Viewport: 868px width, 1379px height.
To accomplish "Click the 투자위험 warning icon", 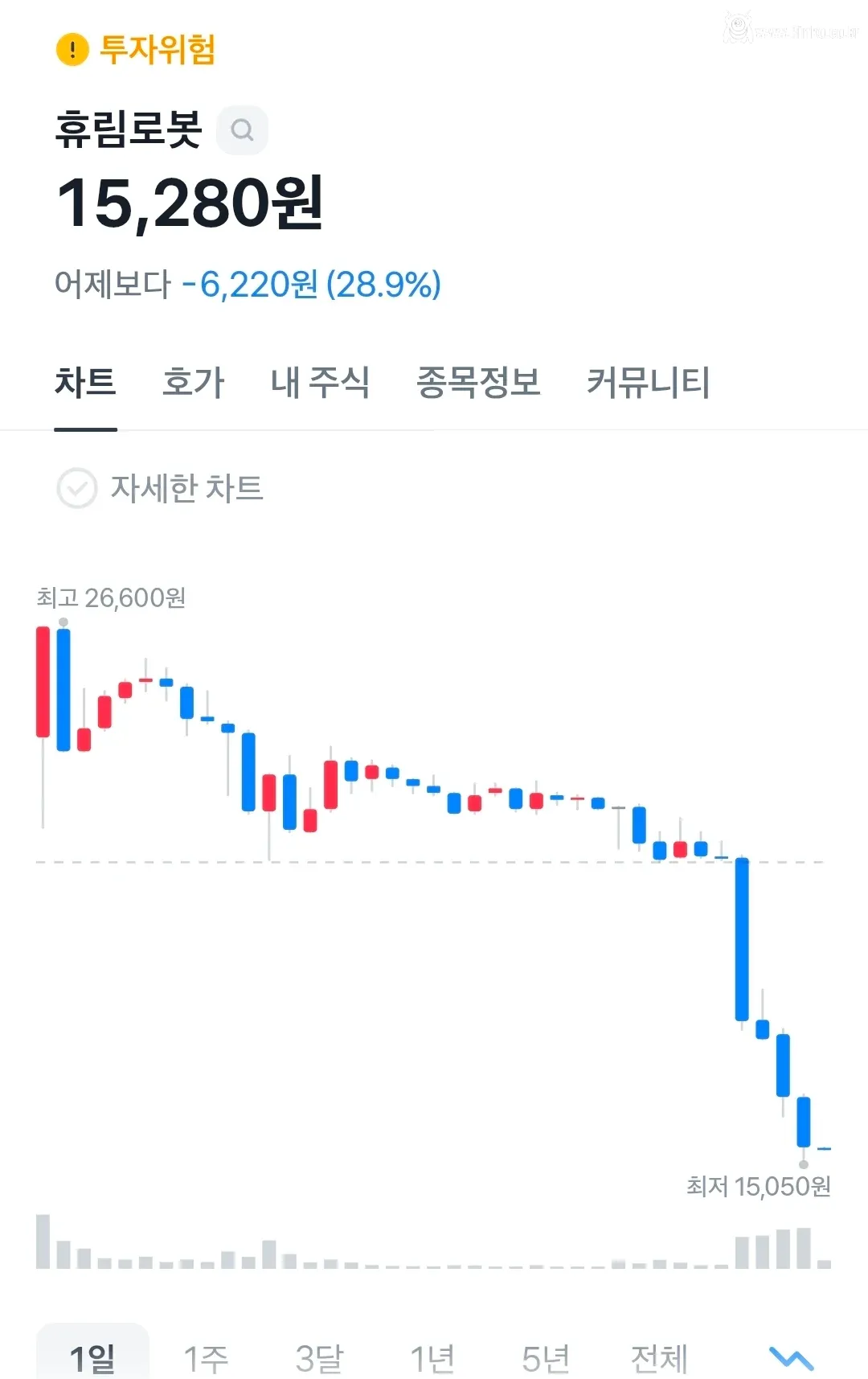I will [x=72, y=49].
